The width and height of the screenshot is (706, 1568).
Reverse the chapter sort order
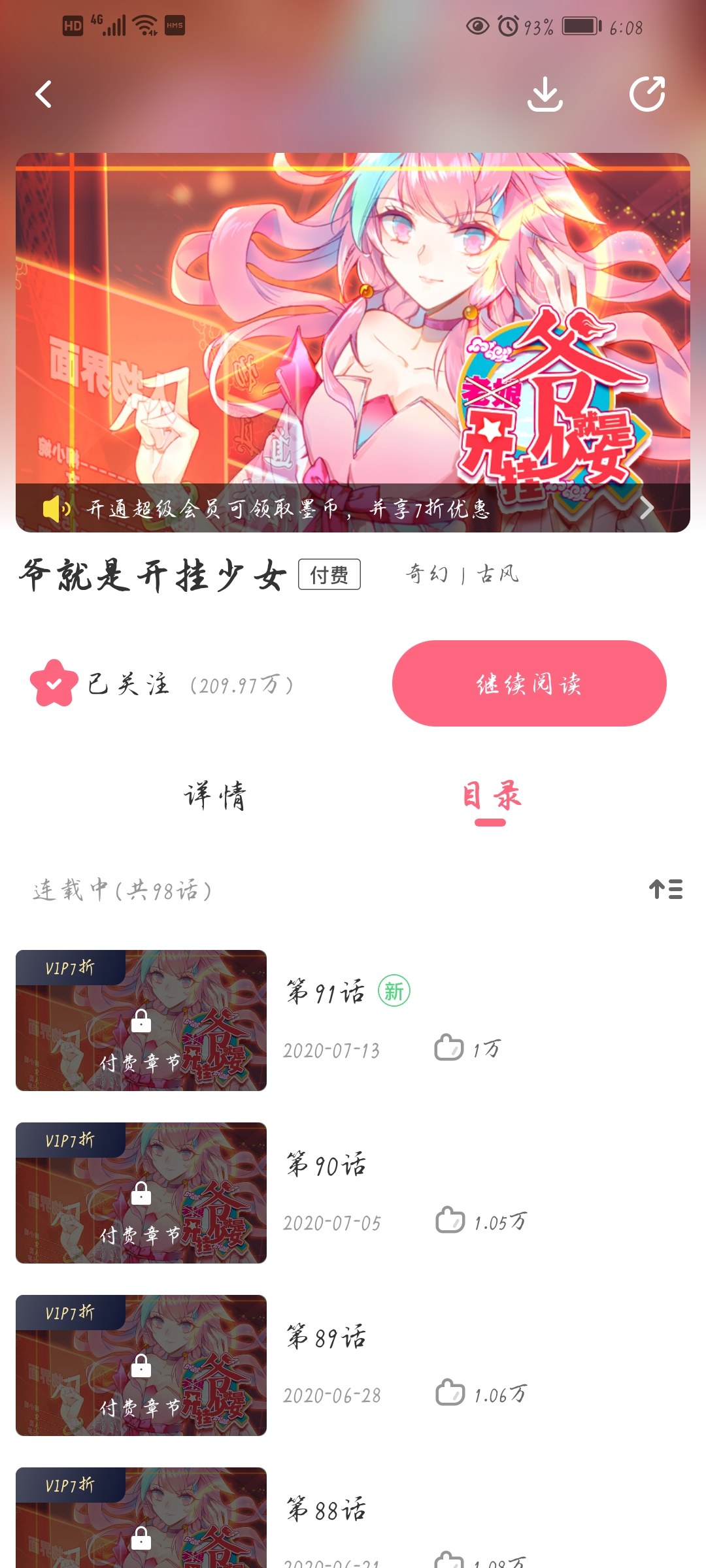click(665, 889)
